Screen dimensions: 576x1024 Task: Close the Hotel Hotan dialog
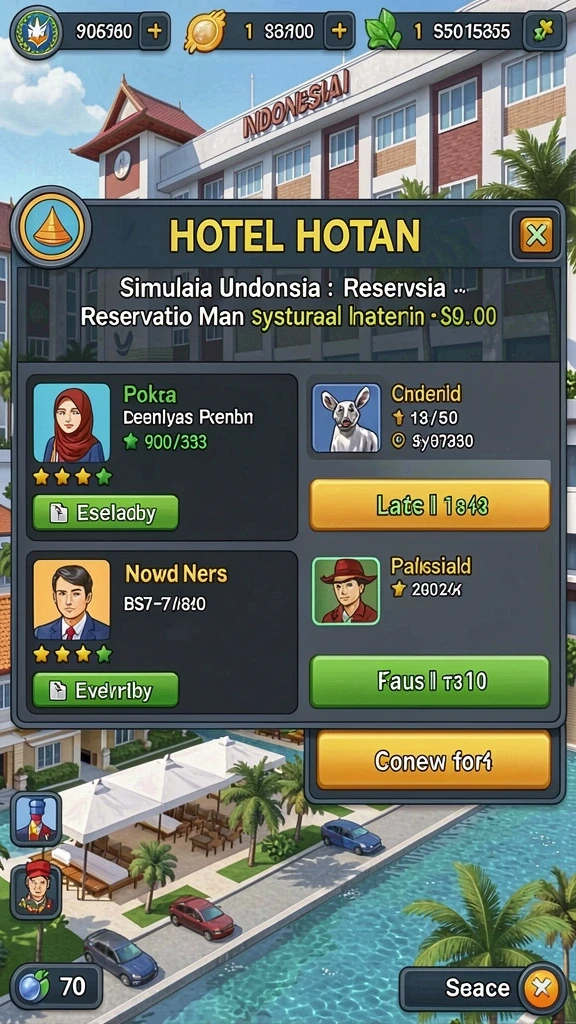coord(536,234)
